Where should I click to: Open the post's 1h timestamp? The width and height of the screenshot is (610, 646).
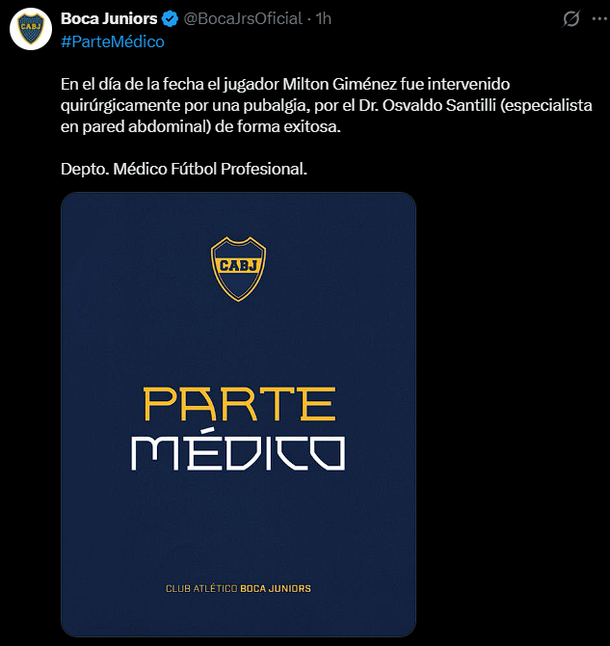point(323,19)
